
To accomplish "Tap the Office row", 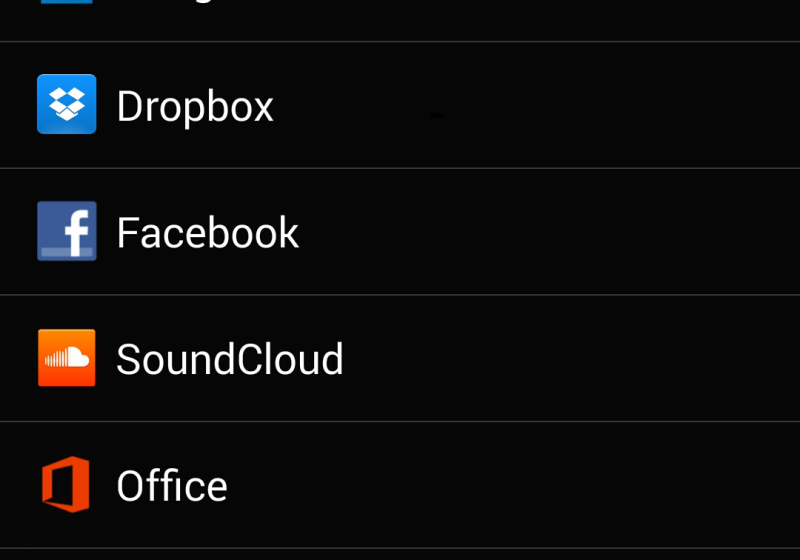I will click(x=172, y=486).
